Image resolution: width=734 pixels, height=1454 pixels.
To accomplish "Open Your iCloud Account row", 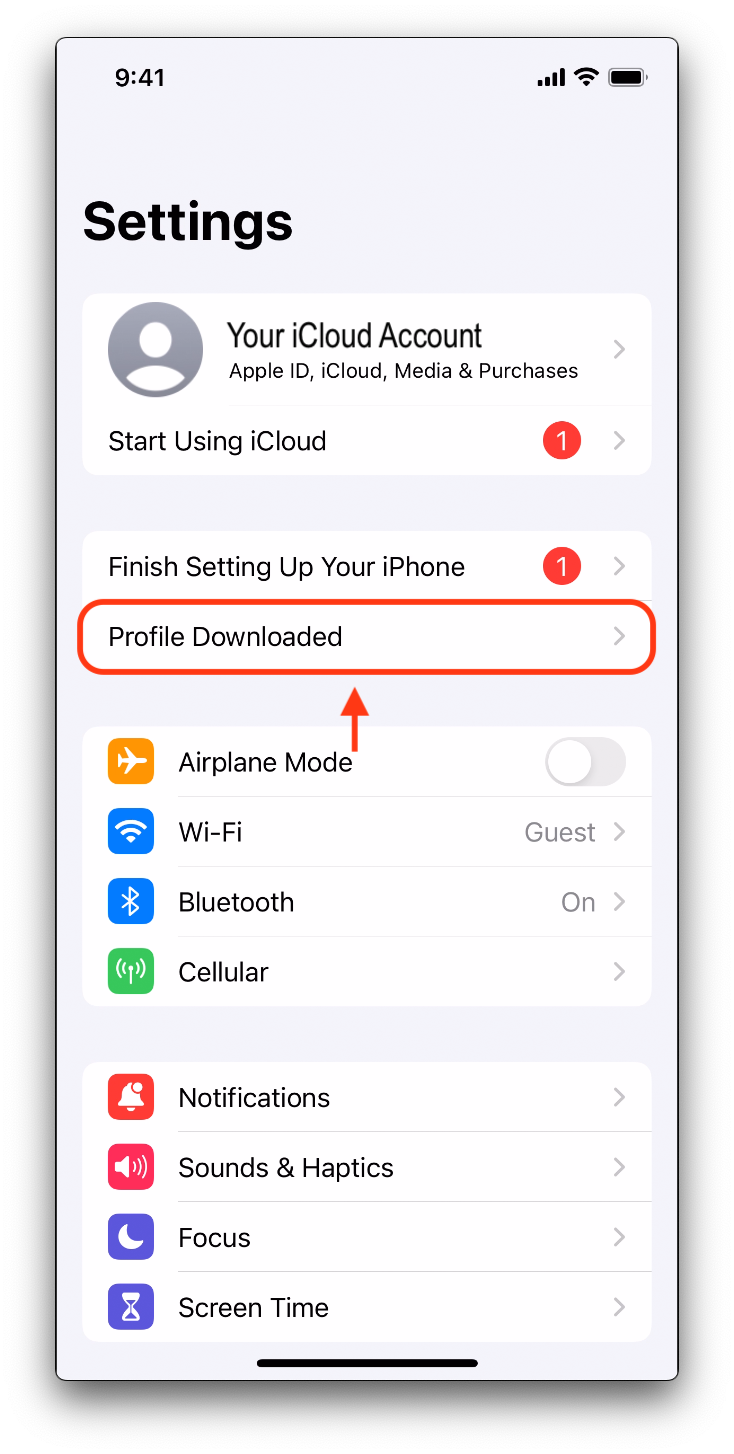I will (x=367, y=350).
